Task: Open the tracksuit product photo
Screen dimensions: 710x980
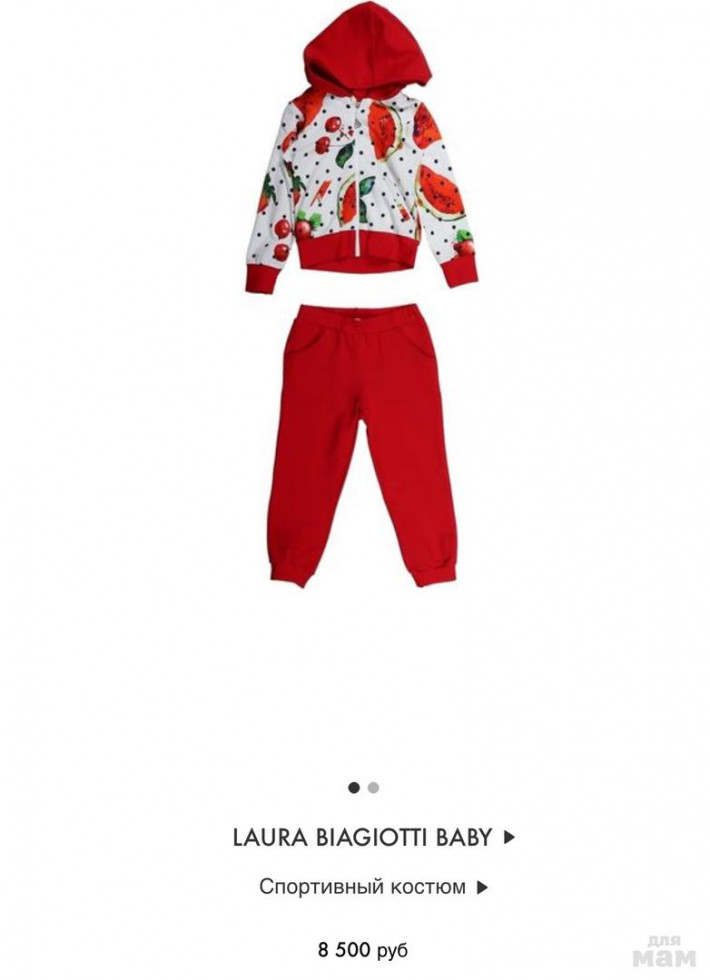Action: coord(362,300)
